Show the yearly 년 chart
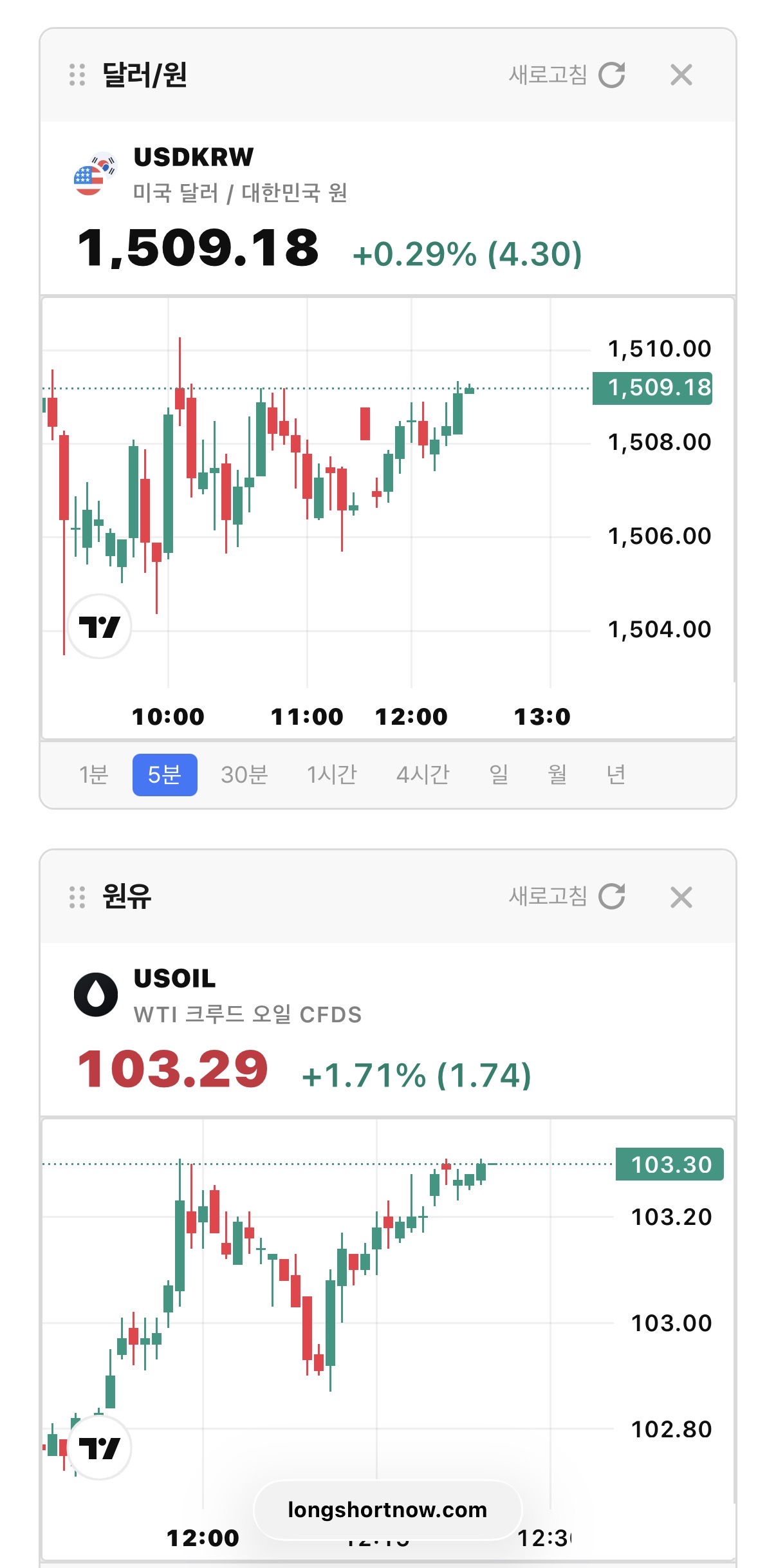Screen dimensions: 776x1568 616,774
